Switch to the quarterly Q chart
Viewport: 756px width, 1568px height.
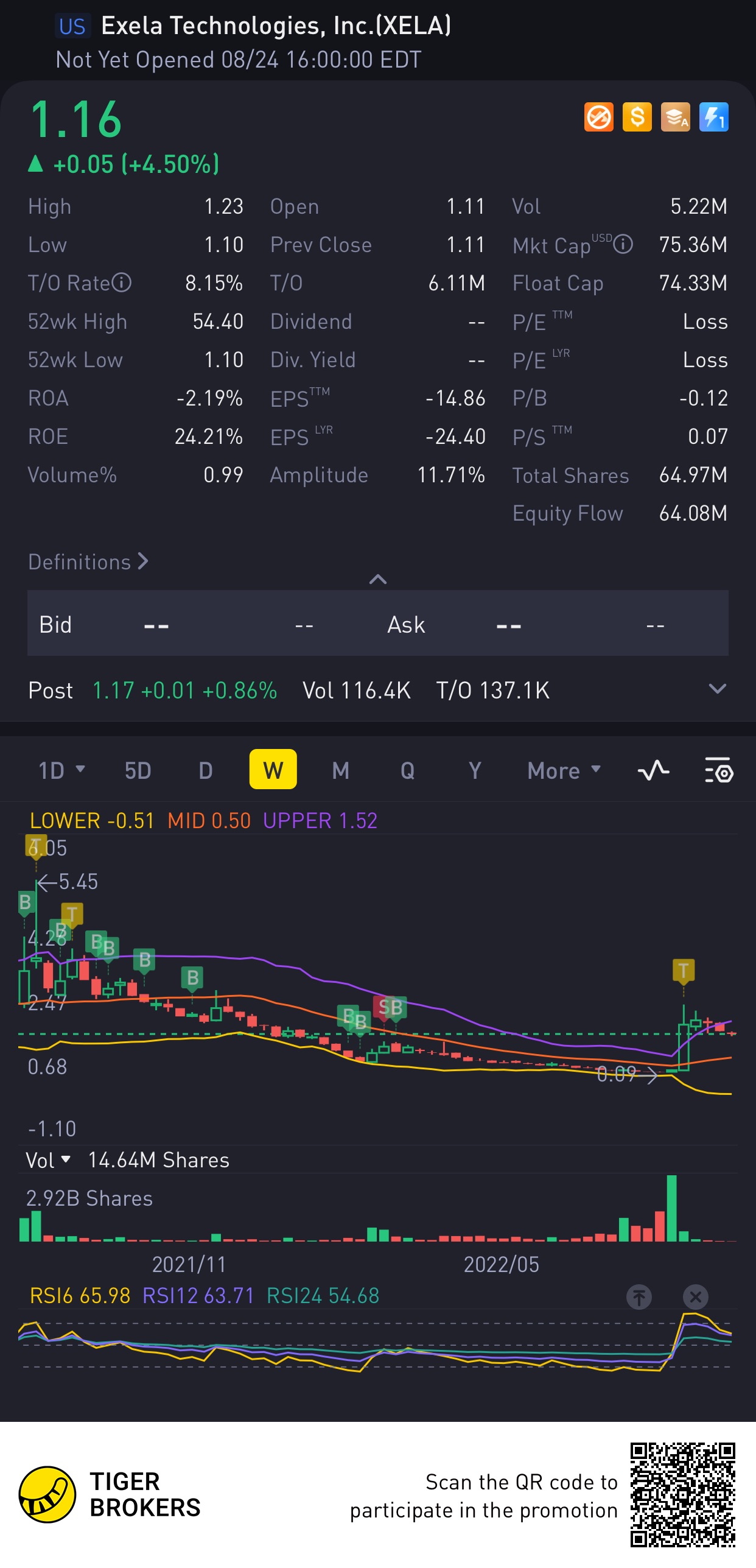click(407, 770)
